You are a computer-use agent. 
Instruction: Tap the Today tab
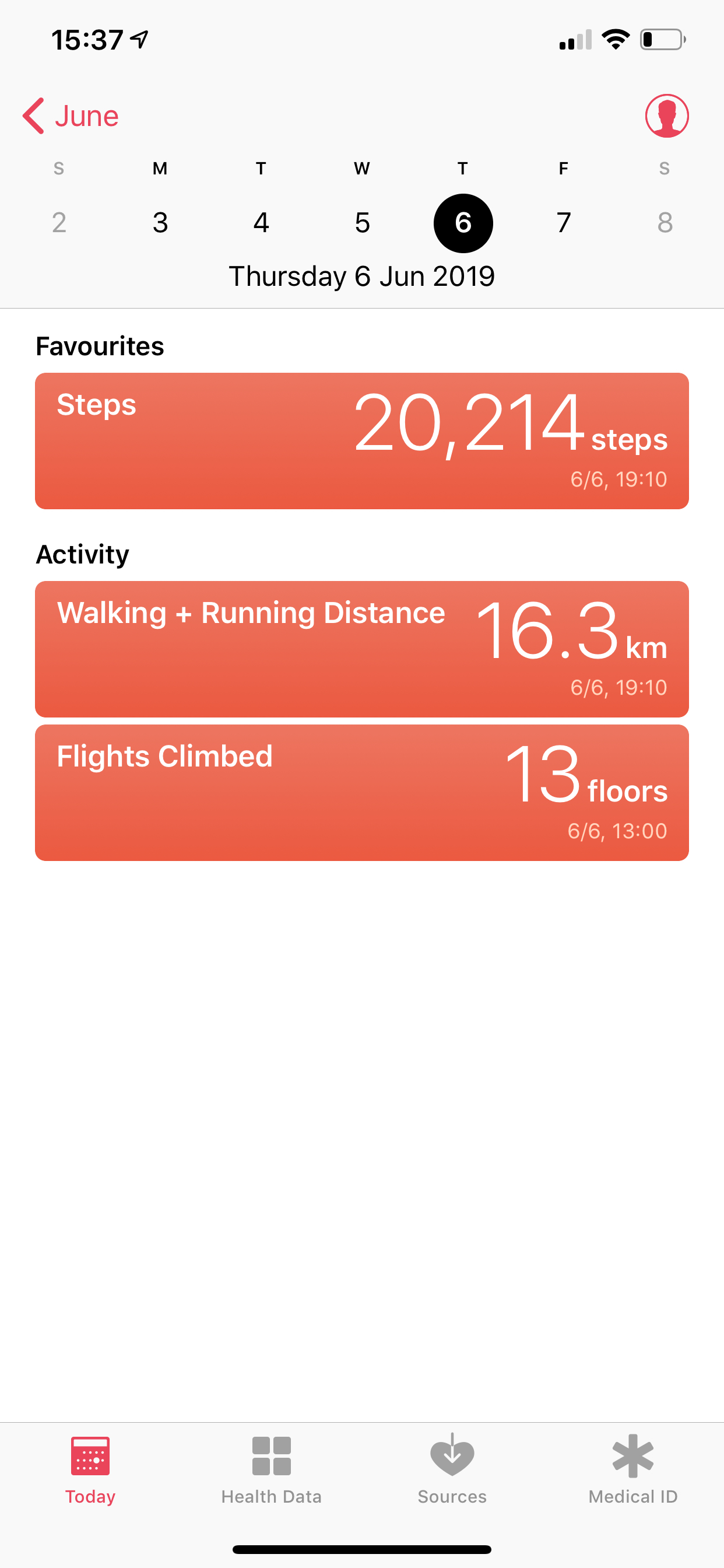tap(91, 1469)
